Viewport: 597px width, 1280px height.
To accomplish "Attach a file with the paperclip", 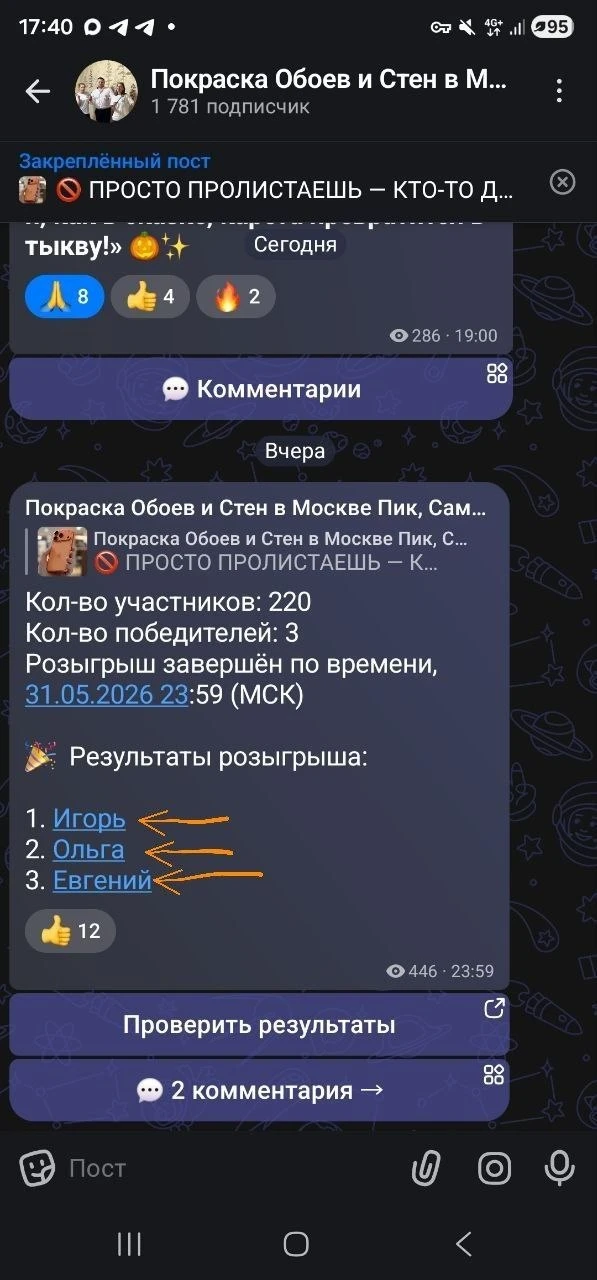I will point(427,1167).
